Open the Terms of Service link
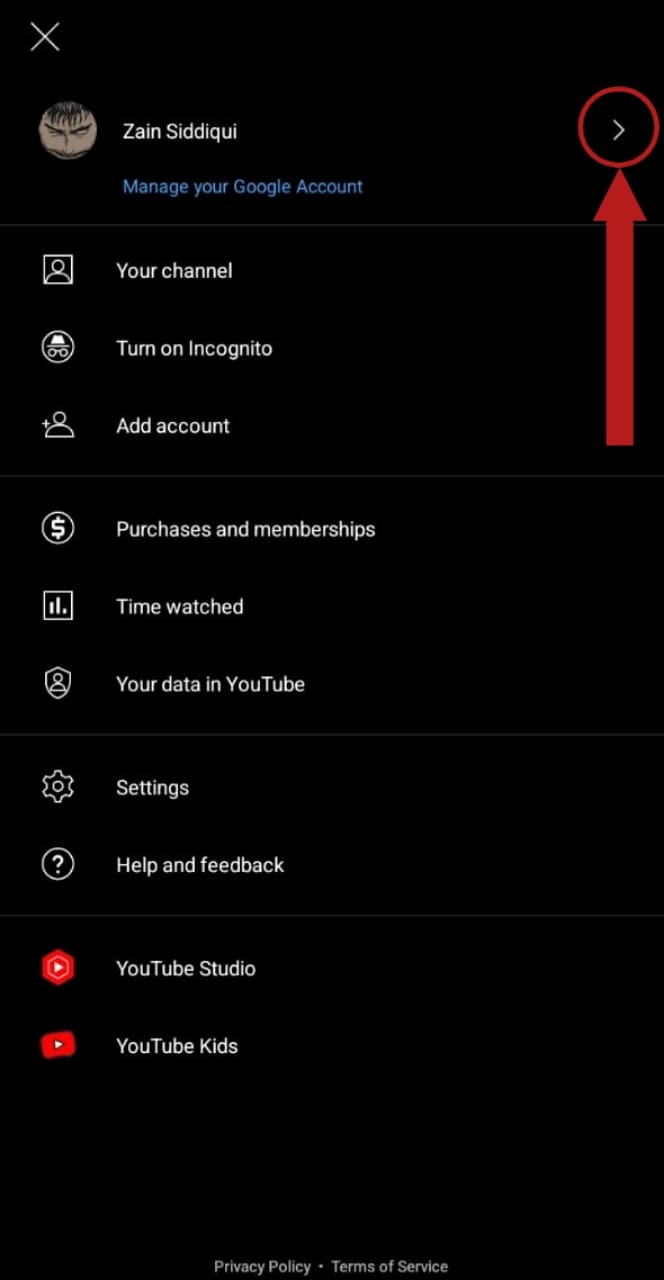This screenshot has height=1280, width=664. [389, 1266]
